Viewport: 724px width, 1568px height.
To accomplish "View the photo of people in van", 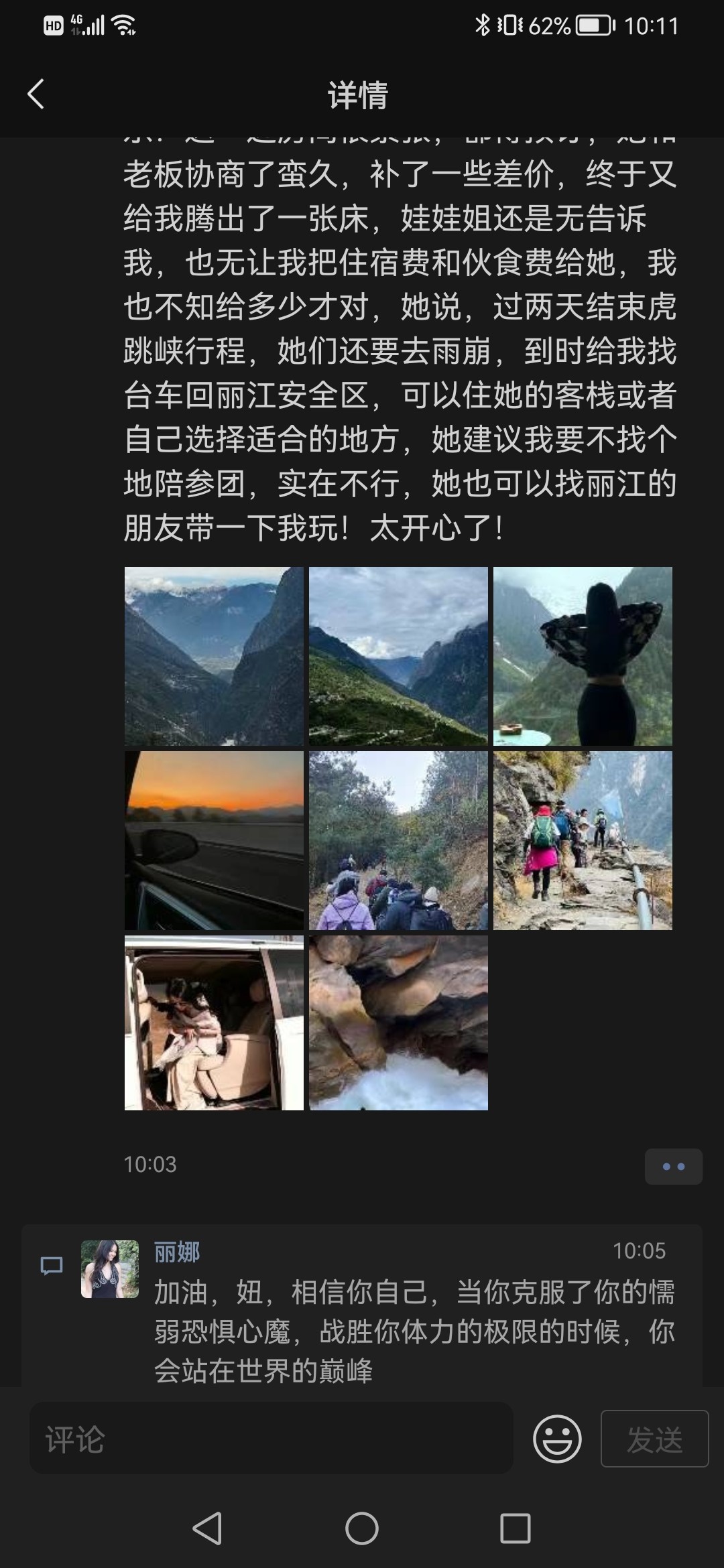I will 214,1023.
